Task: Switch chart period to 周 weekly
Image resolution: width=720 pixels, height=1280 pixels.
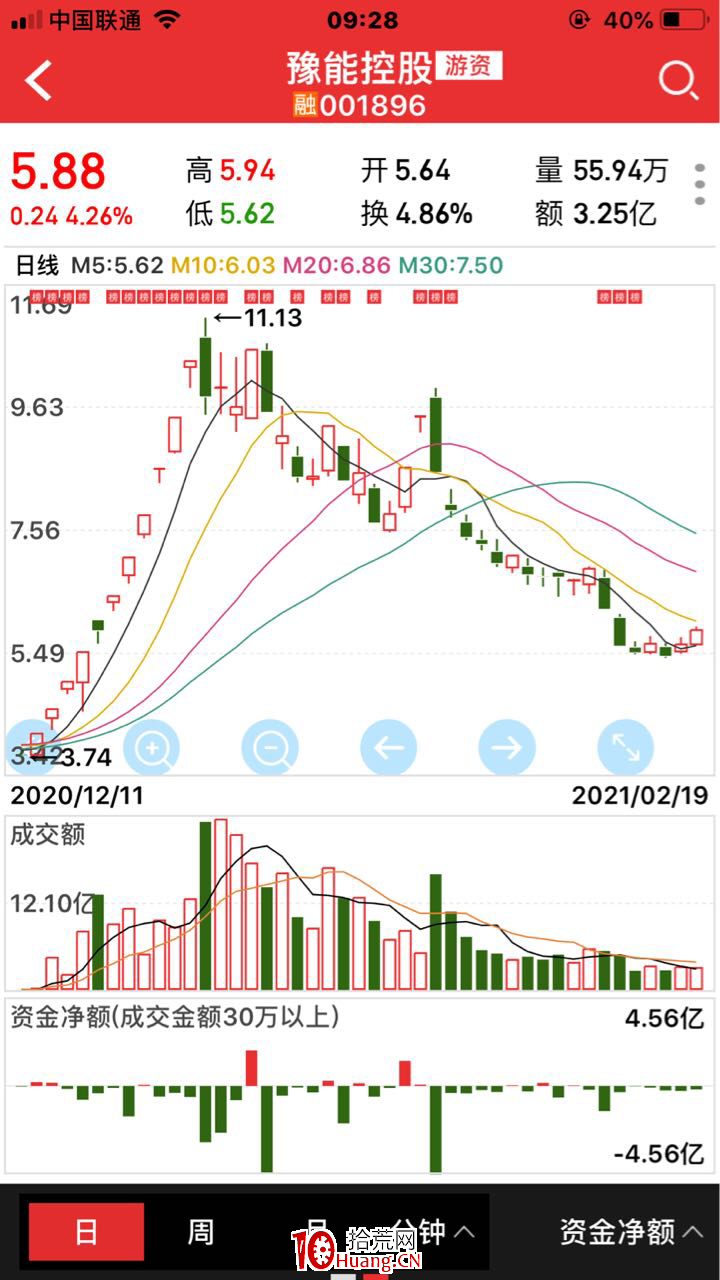Action: pos(198,1233)
